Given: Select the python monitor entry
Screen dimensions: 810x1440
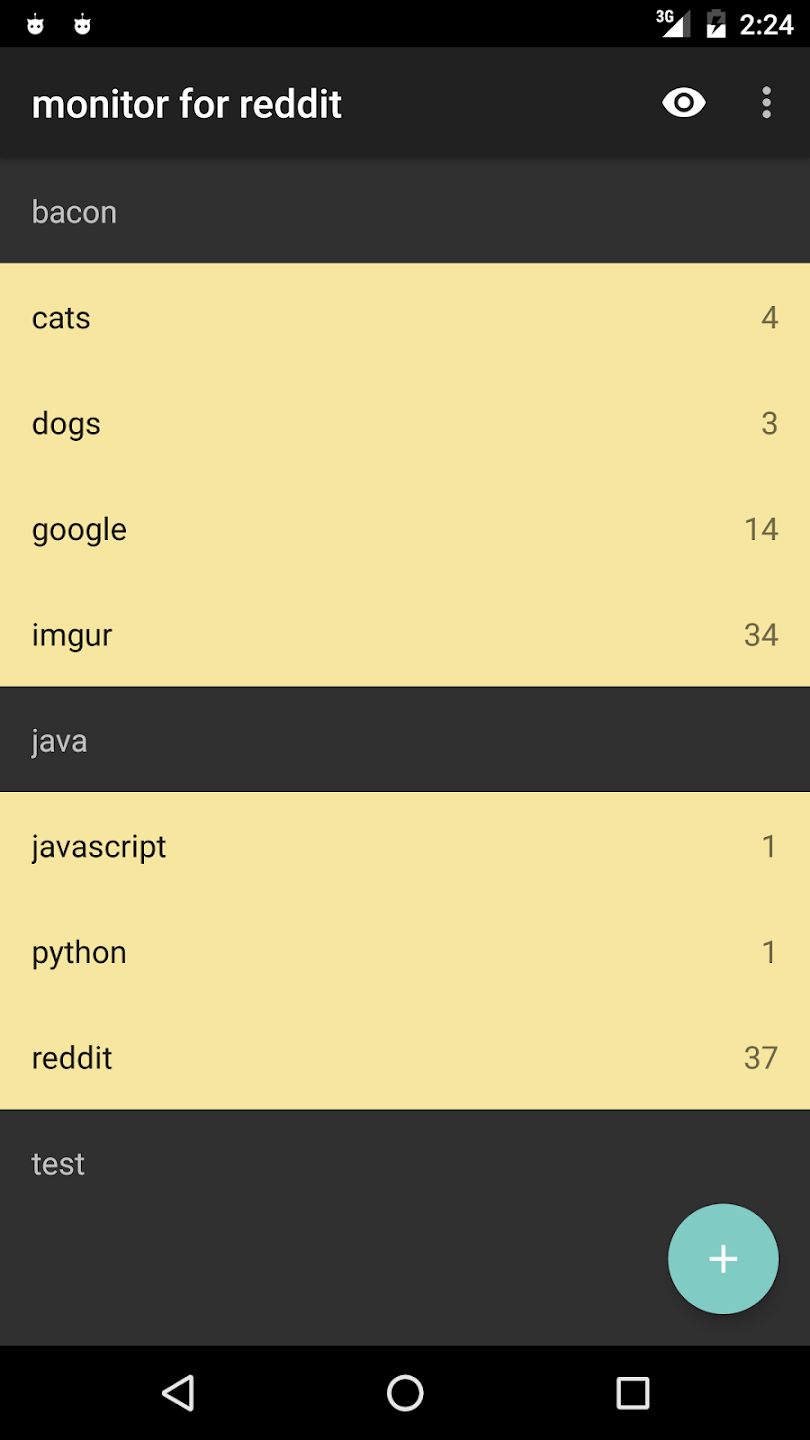Looking at the screenshot, I should click(405, 951).
